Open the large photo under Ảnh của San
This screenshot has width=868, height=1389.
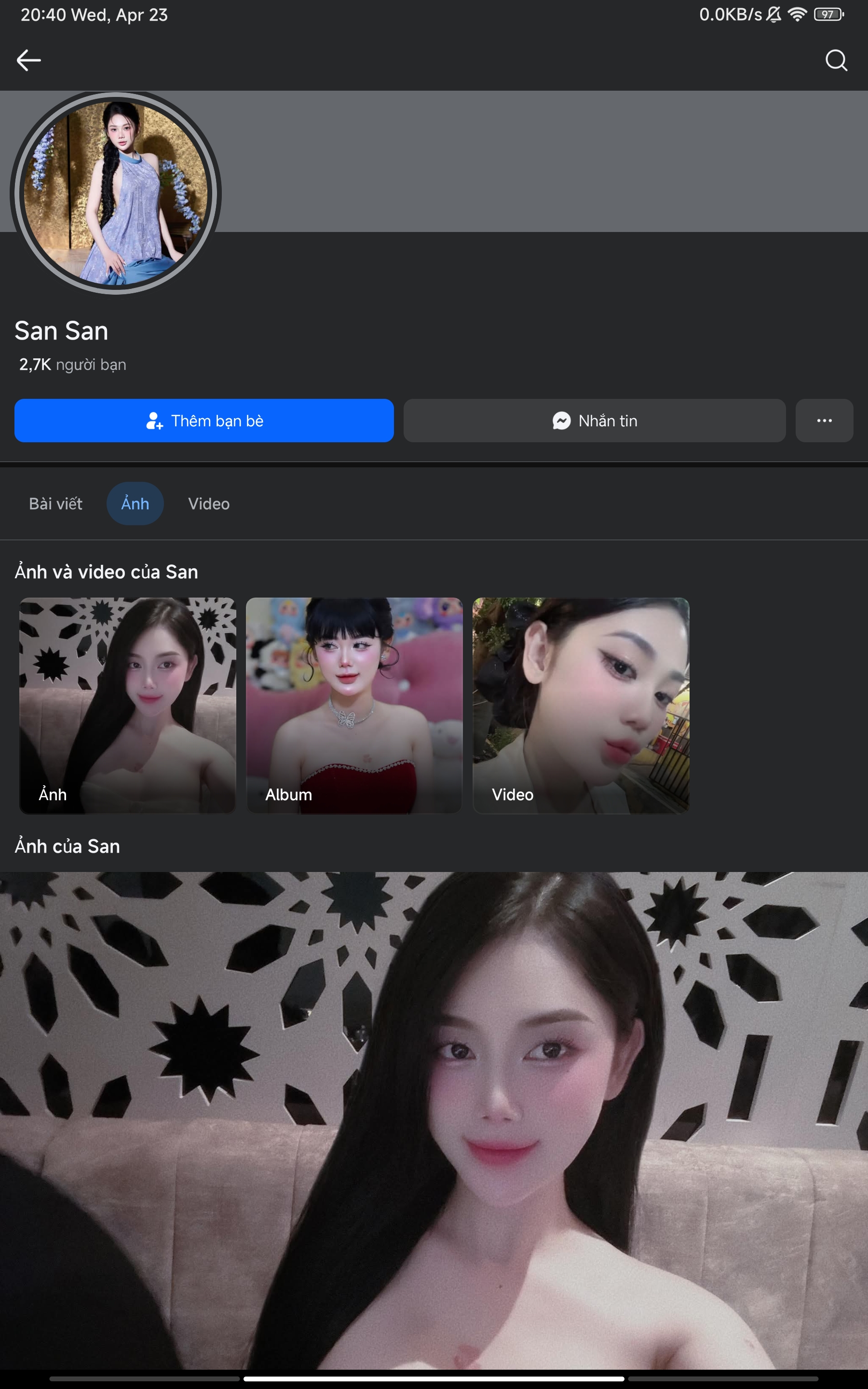[434, 1119]
